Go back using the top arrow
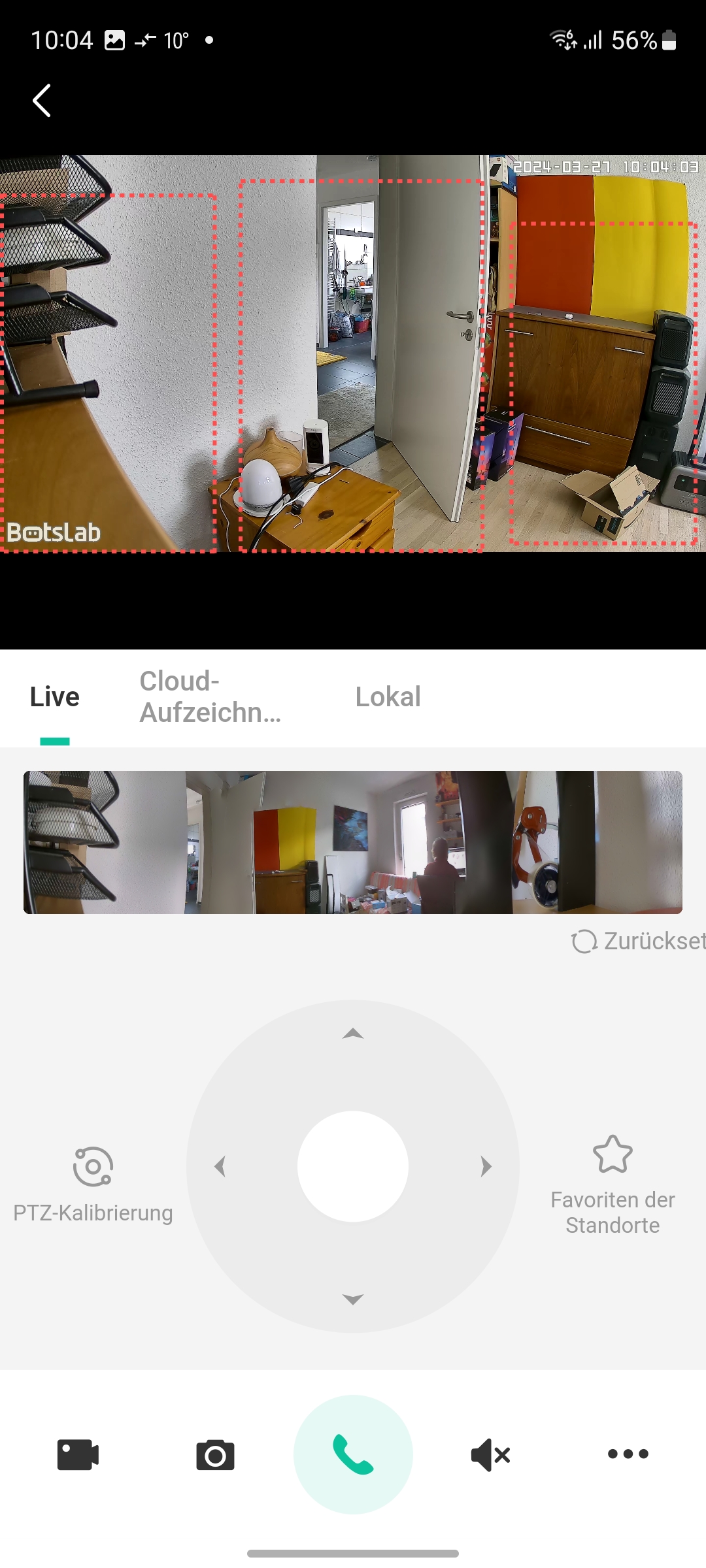 [x=42, y=101]
